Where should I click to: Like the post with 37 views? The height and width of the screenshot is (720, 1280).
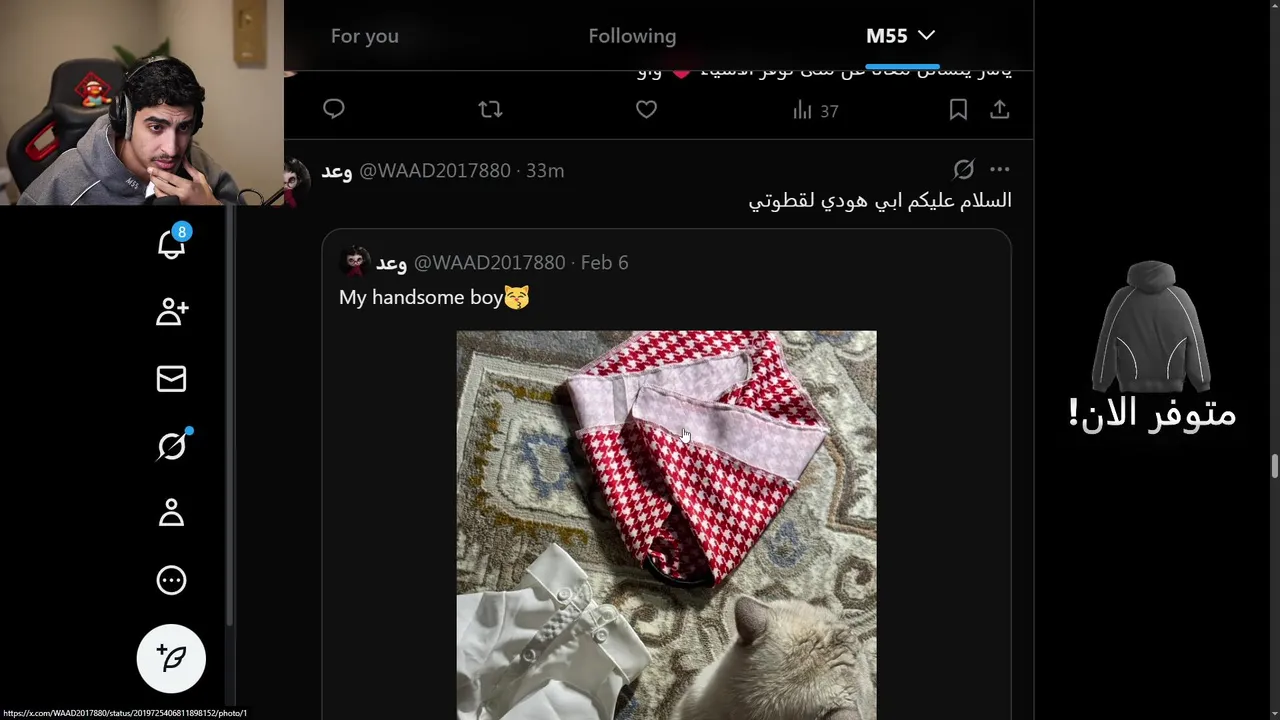(646, 109)
